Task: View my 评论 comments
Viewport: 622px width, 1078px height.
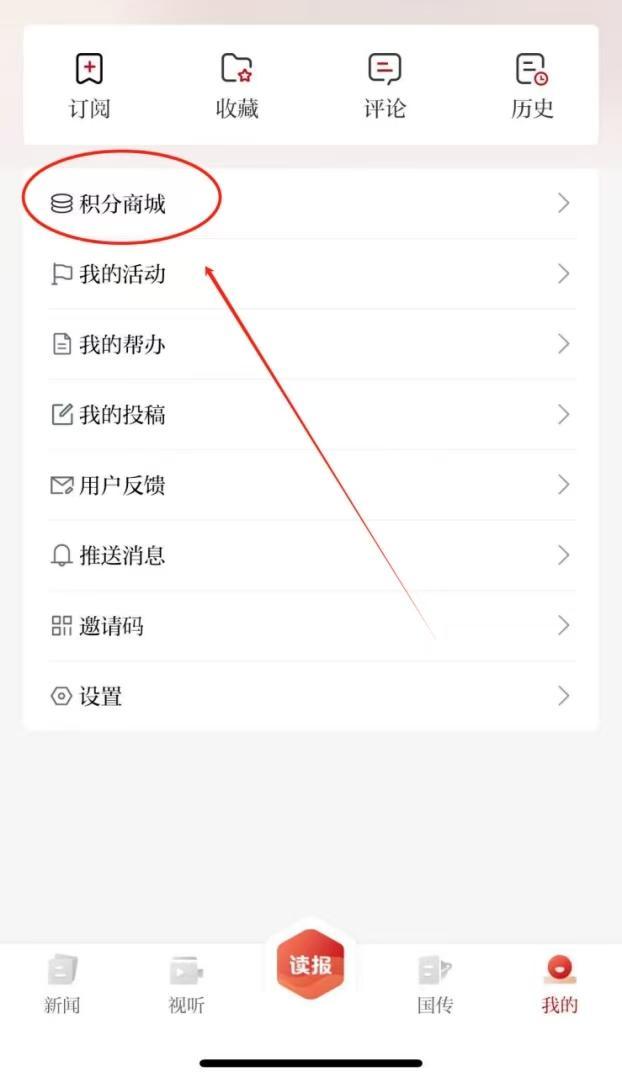Action: pyautogui.click(x=384, y=86)
